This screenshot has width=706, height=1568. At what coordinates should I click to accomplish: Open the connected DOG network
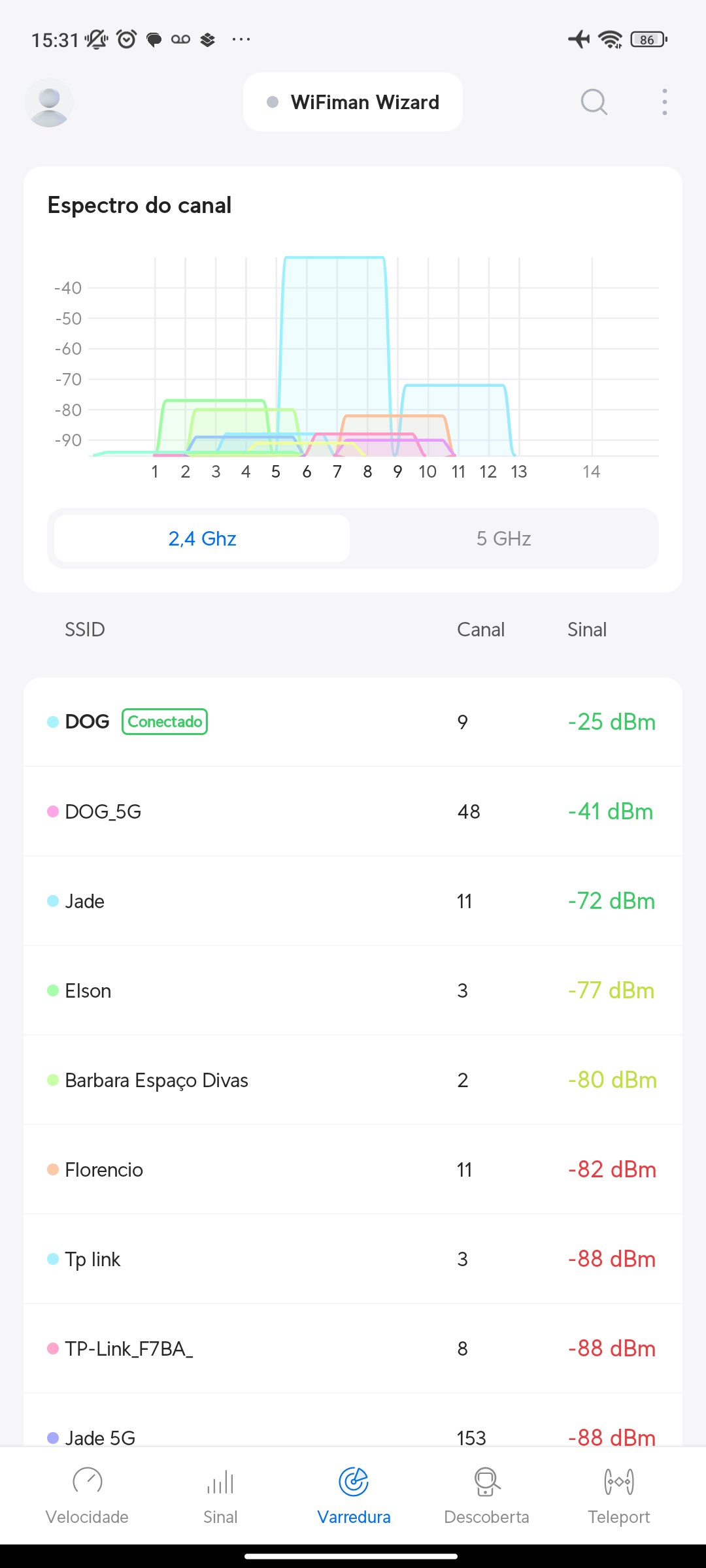(353, 722)
